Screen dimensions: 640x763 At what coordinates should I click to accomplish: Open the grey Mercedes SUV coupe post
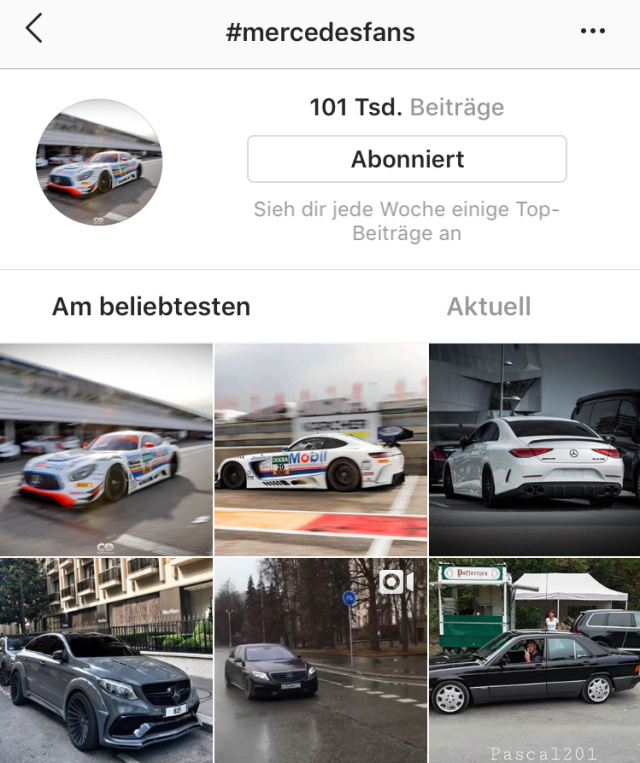click(x=106, y=660)
